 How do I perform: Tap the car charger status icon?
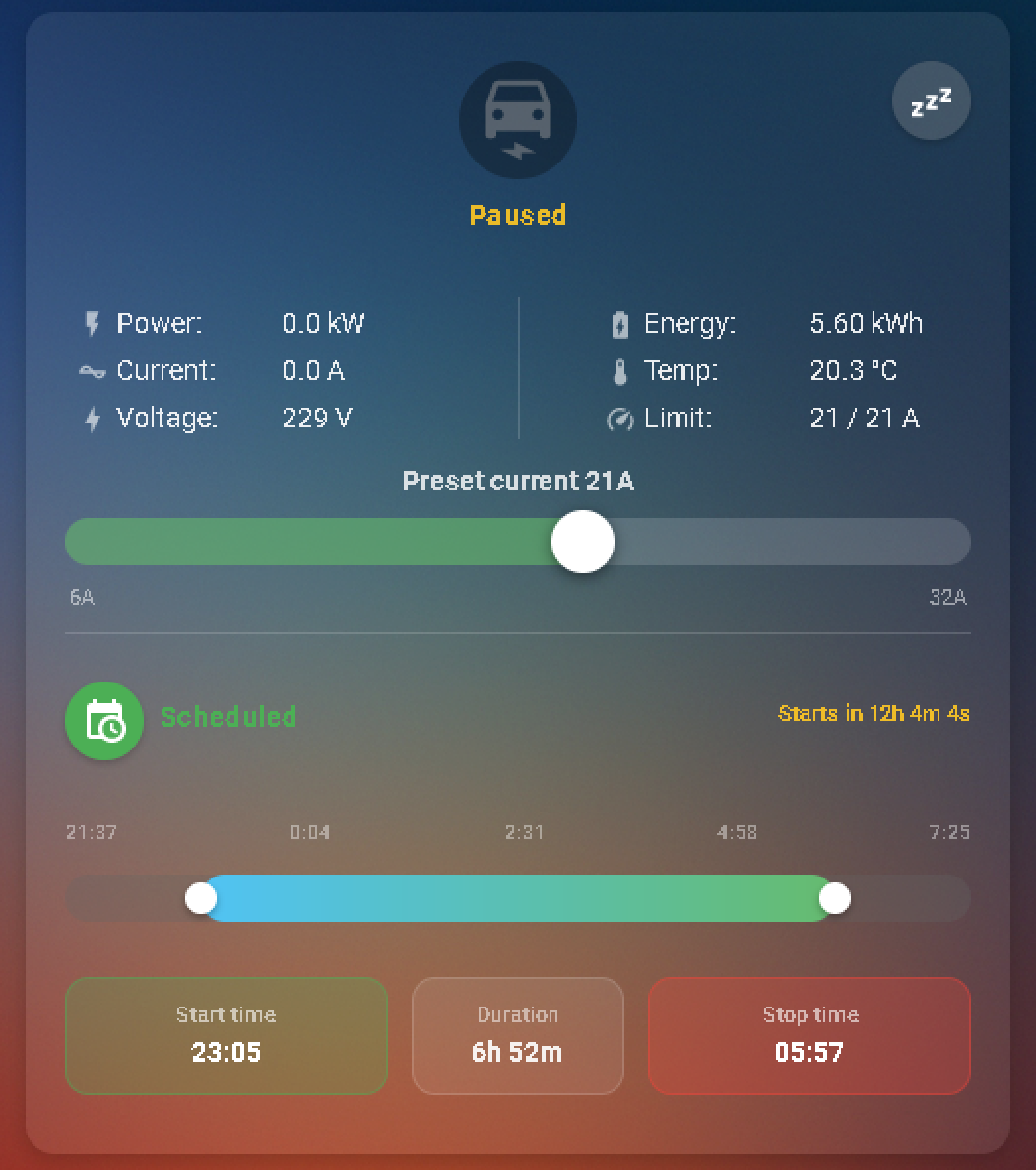[517, 120]
